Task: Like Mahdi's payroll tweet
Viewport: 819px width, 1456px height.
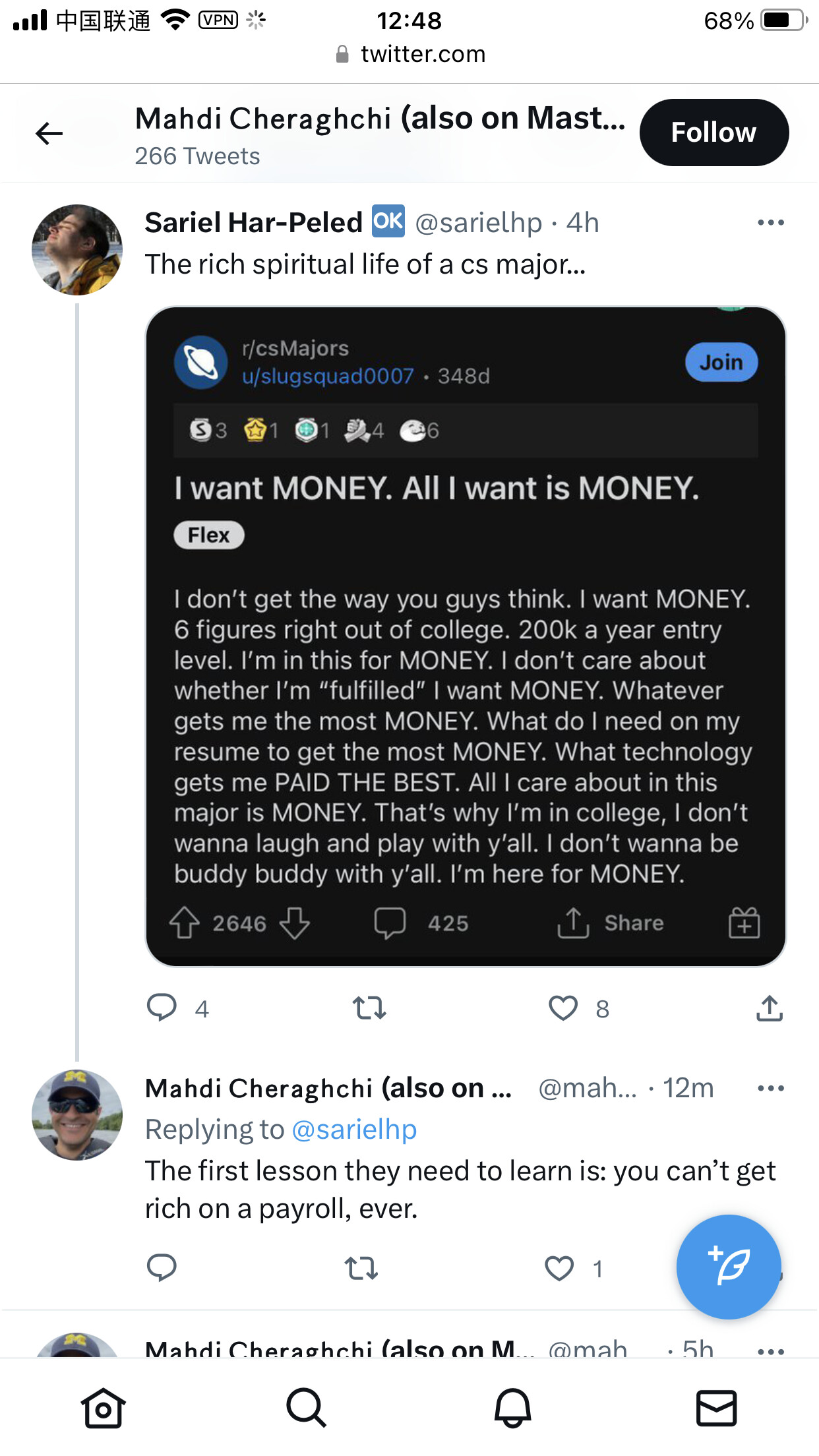Action: pos(559,1268)
